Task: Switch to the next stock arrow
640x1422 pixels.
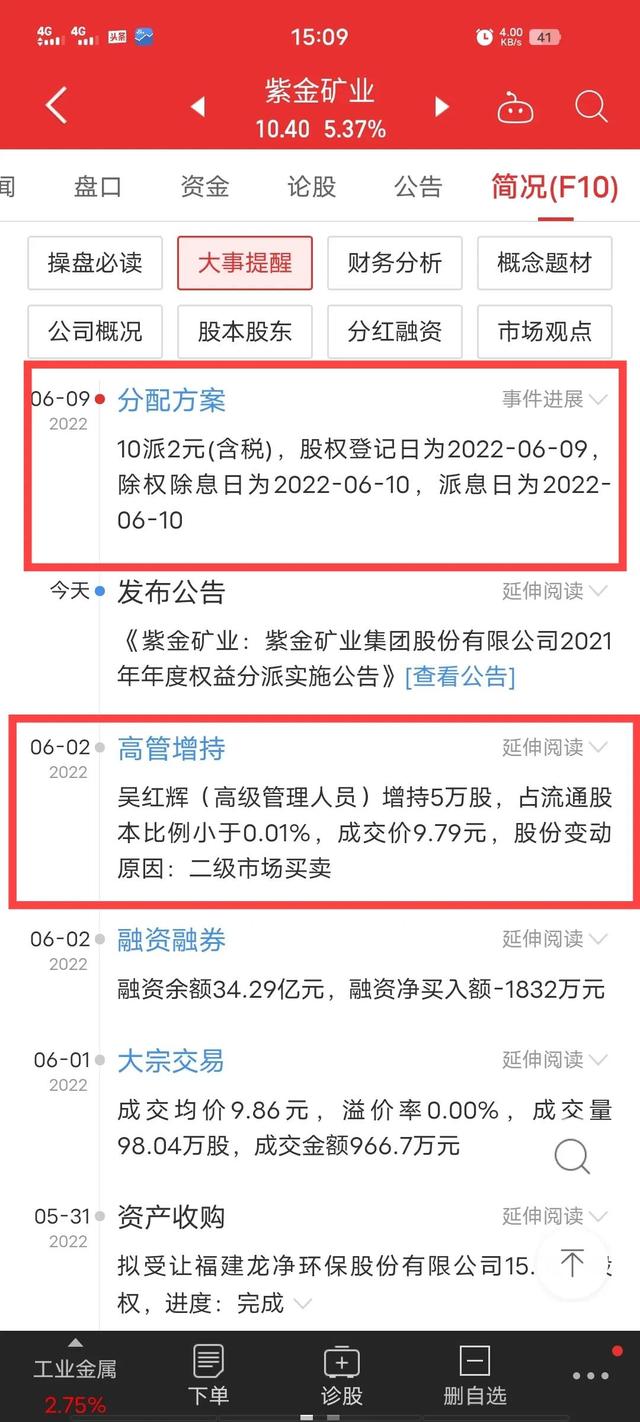Action: 442,107
